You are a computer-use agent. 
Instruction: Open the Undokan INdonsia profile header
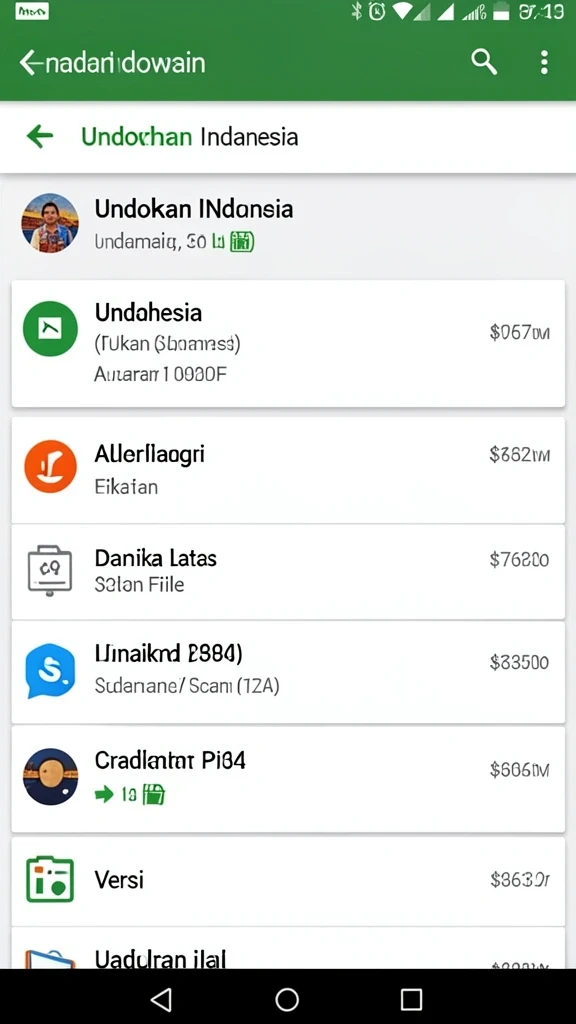point(288,224)
